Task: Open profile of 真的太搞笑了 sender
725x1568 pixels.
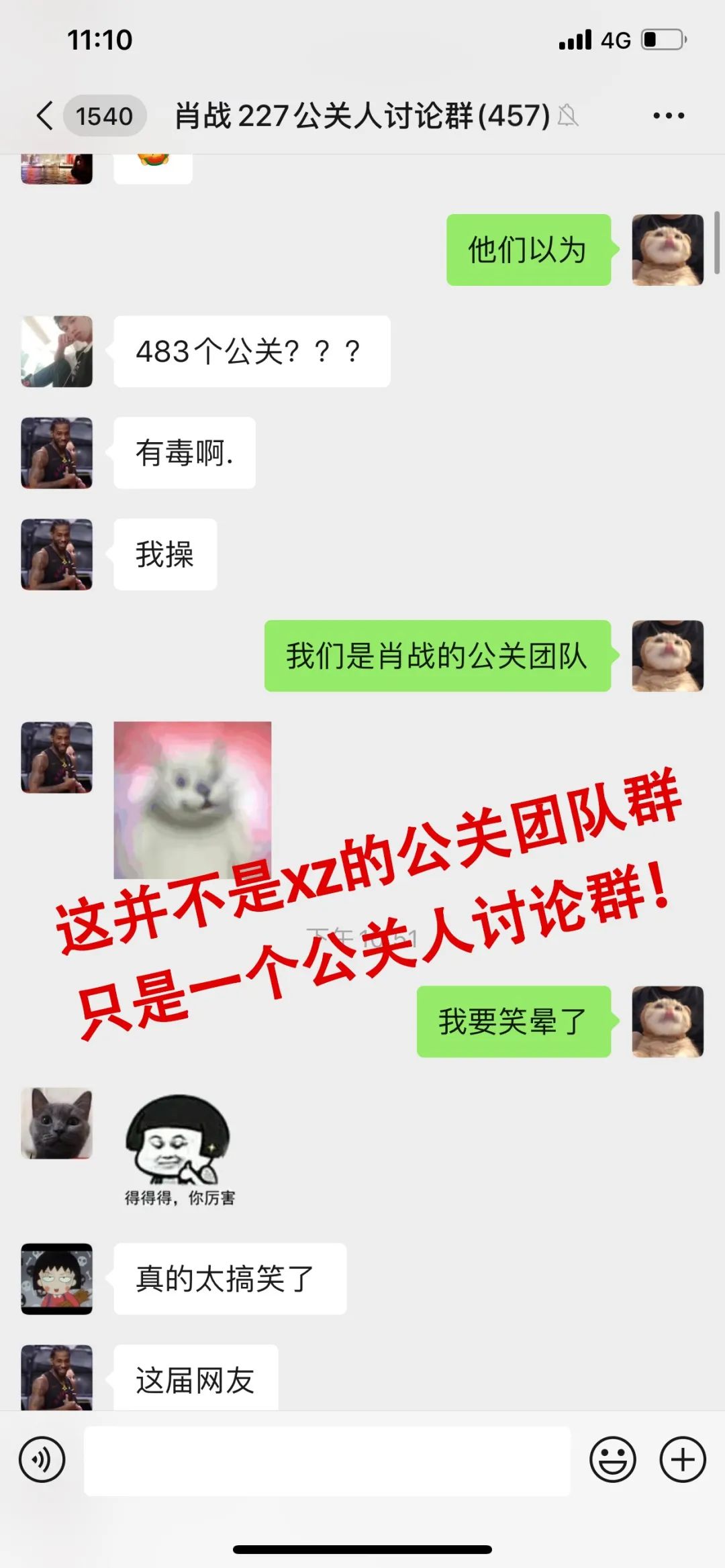Action: tap(57, 1279)
